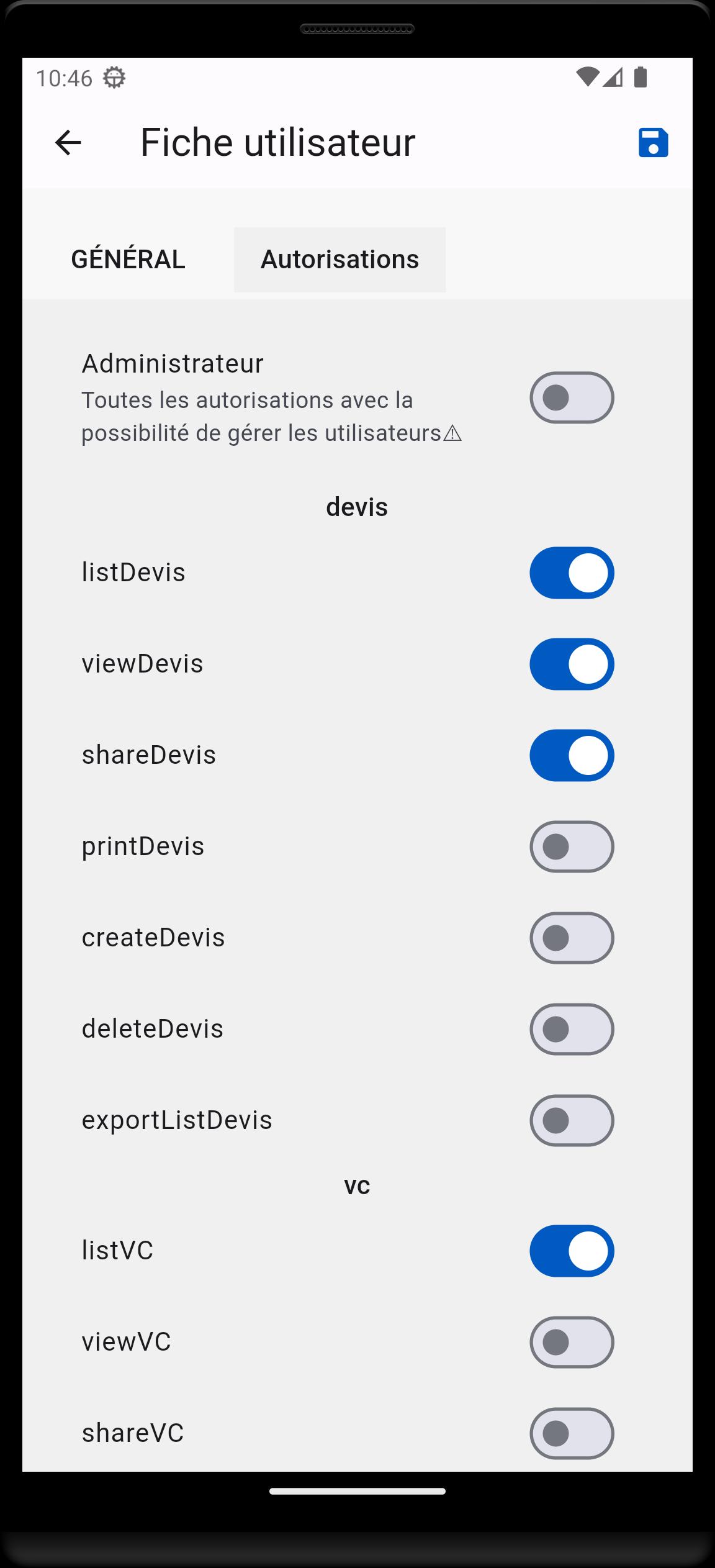
Task: Disable the viewDevis toggle
Action: 572,664
